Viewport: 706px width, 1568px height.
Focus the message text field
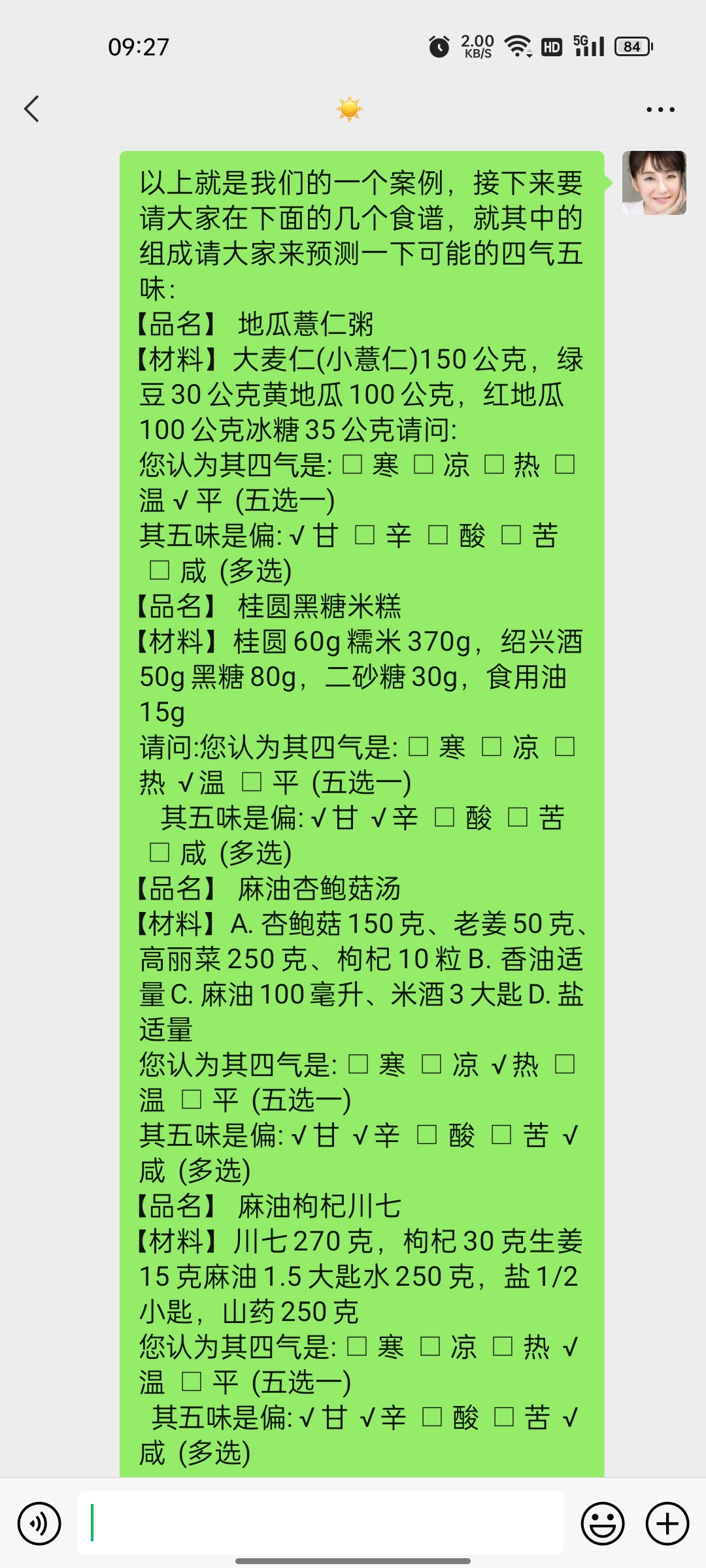(x=320, y=1523)
